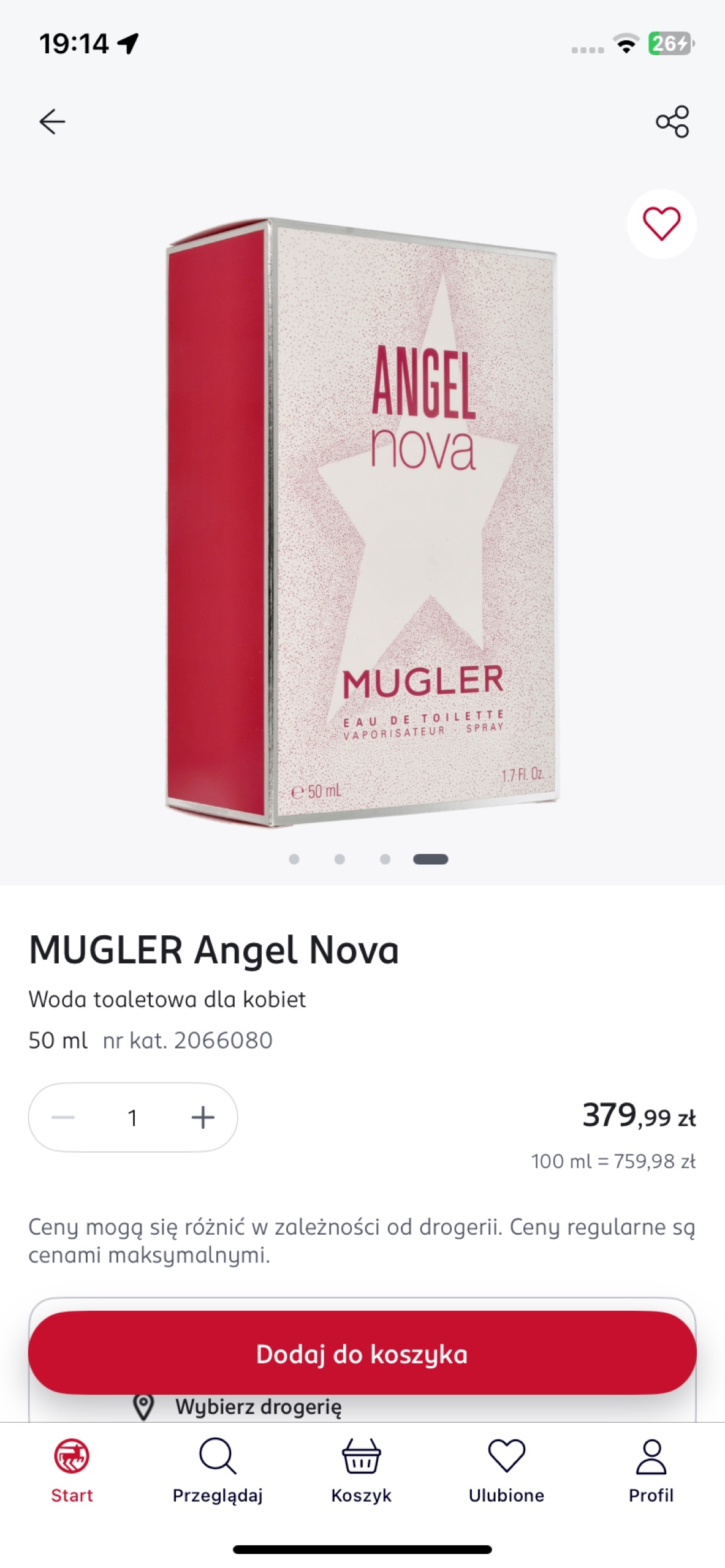725x1568 pixels.
Task: Select Wybierz drogerię to choose a store
Action: 257,1408
